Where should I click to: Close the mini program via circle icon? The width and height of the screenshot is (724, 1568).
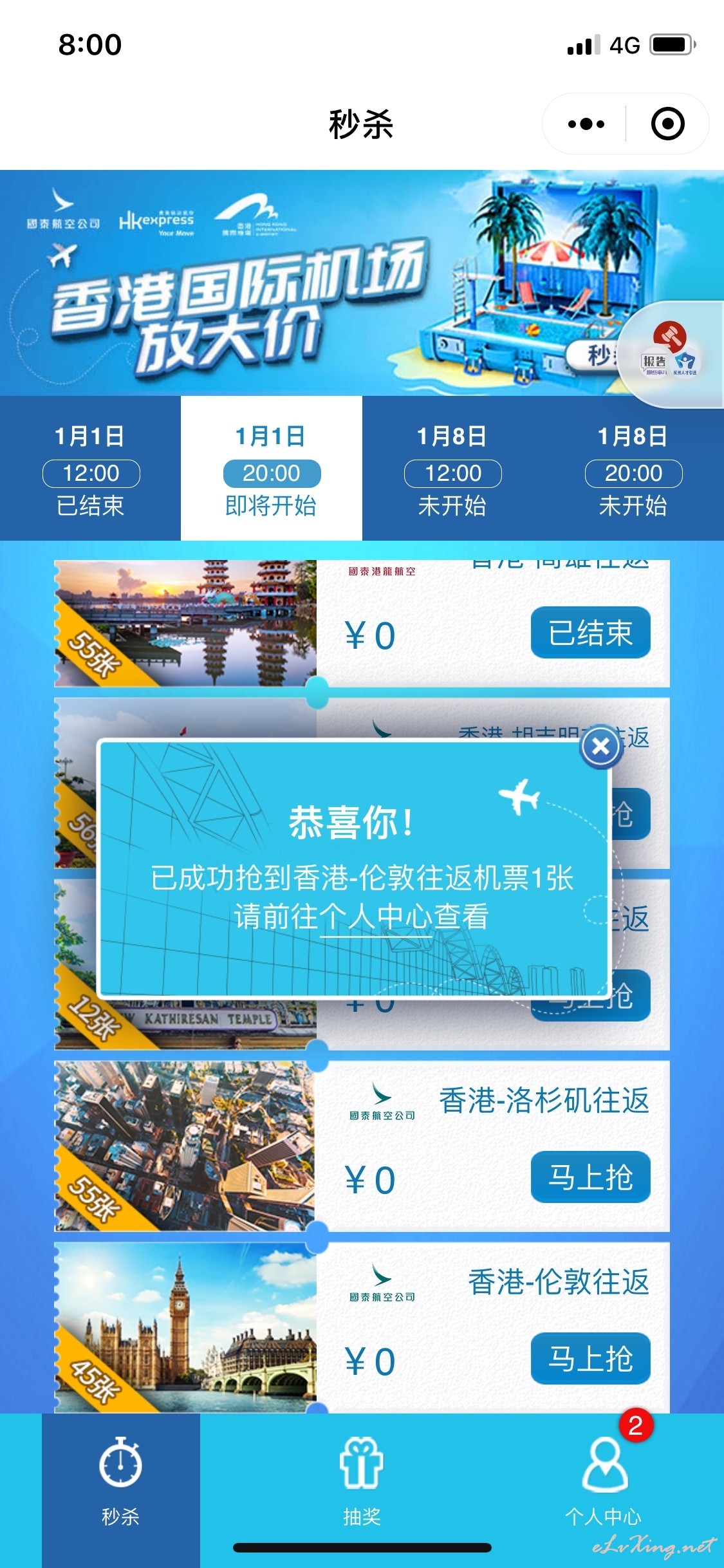click(667, 124)
